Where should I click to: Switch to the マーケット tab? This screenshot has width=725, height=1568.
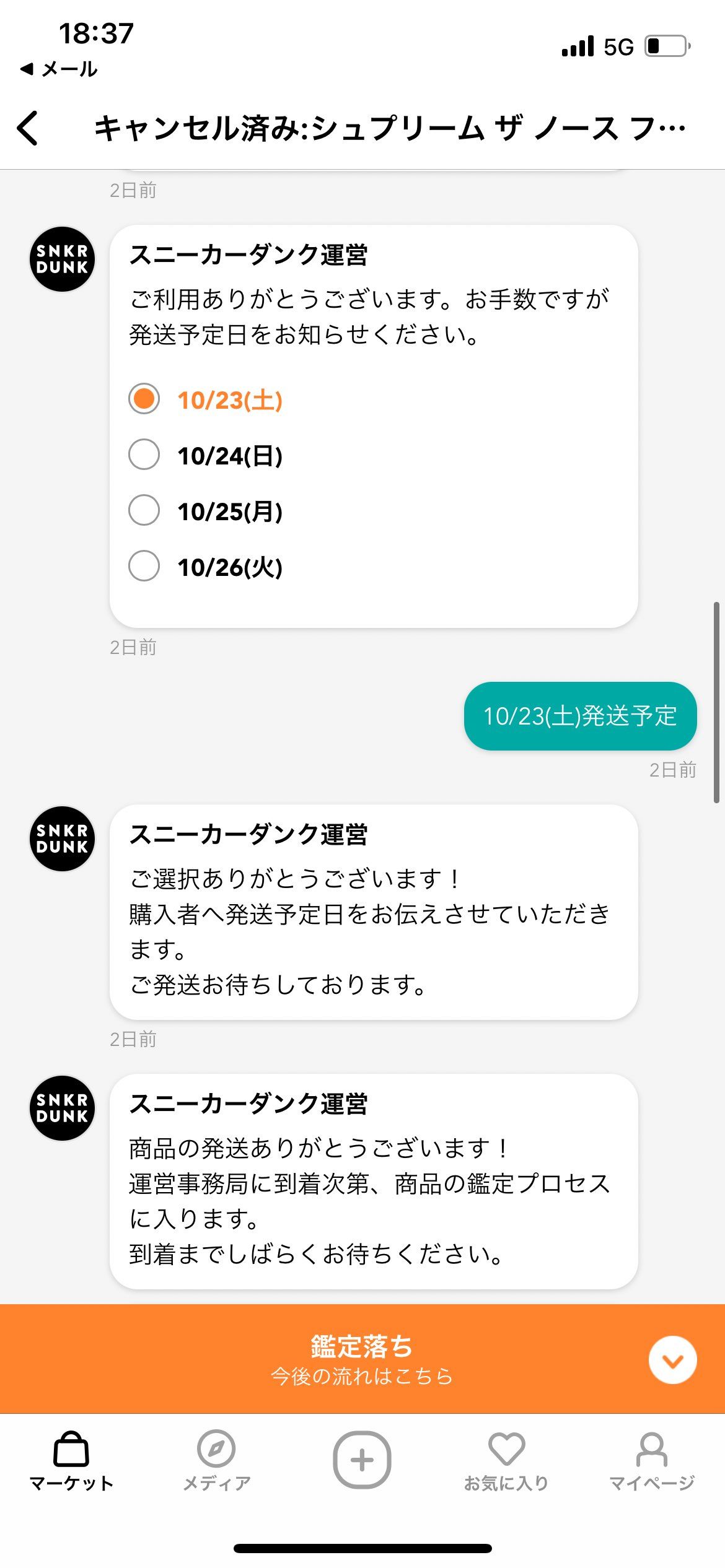click(x=71, y=1460)
